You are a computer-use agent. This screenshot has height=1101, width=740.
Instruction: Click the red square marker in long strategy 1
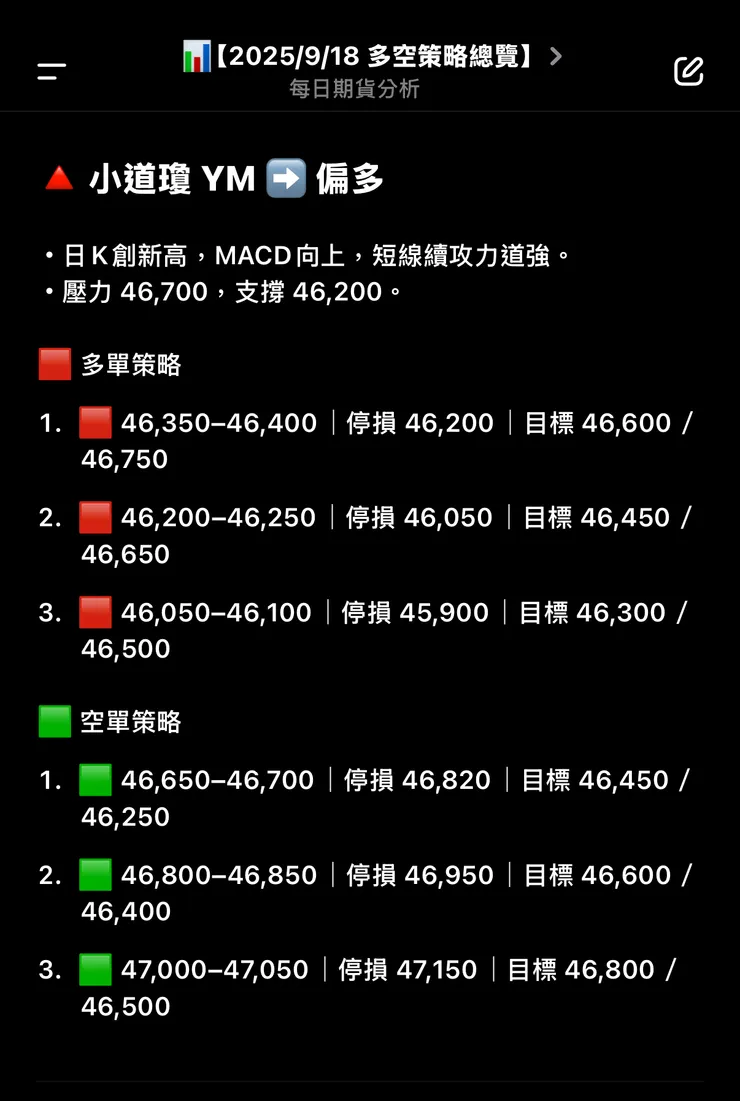pos(94,422)
